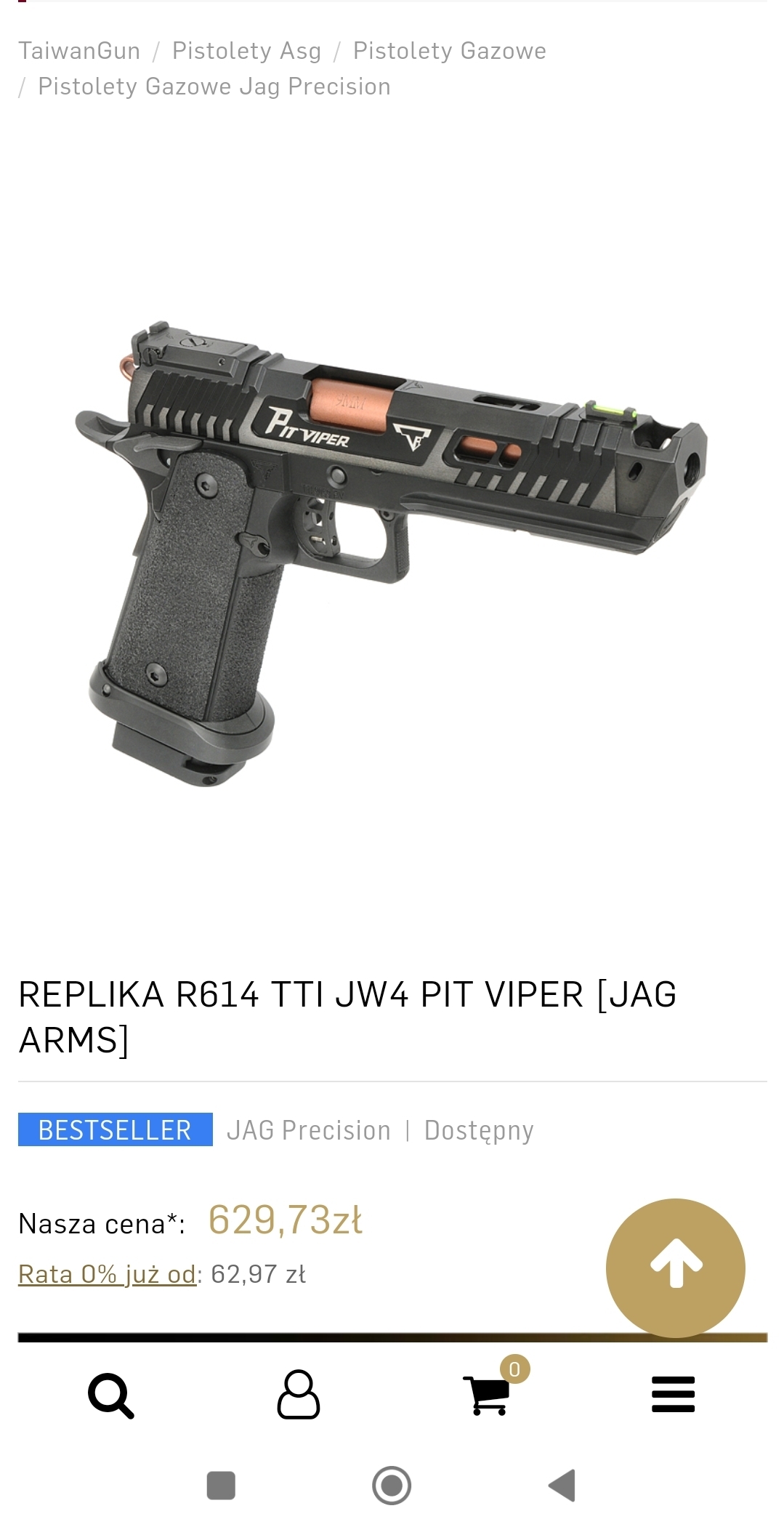Image resolution: width=784 pixels, height=1535 pixels.
Task: Go to the system home screen
Action: [x=392, y=1485]
